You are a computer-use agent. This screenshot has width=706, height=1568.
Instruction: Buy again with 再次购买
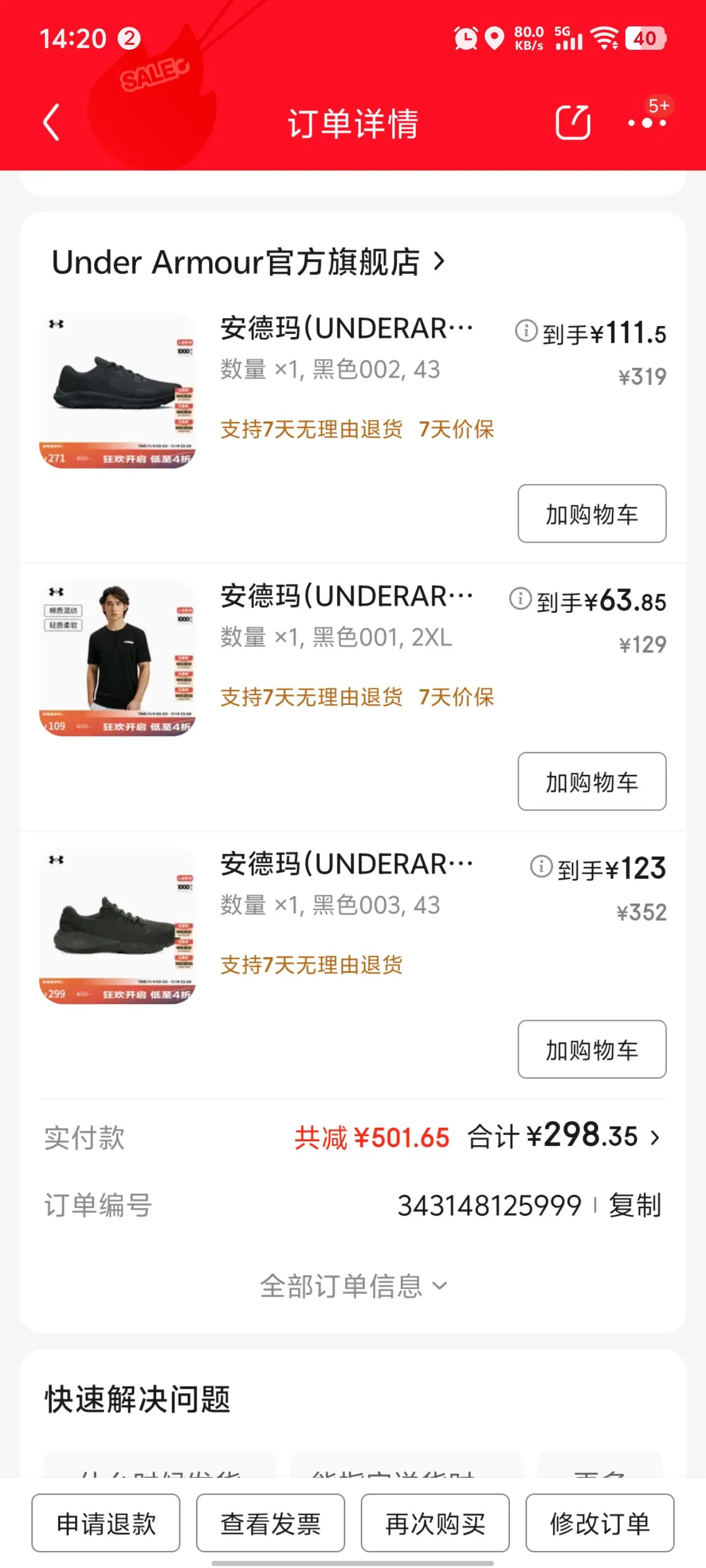pyautogui.click(x=435, y=1524)
